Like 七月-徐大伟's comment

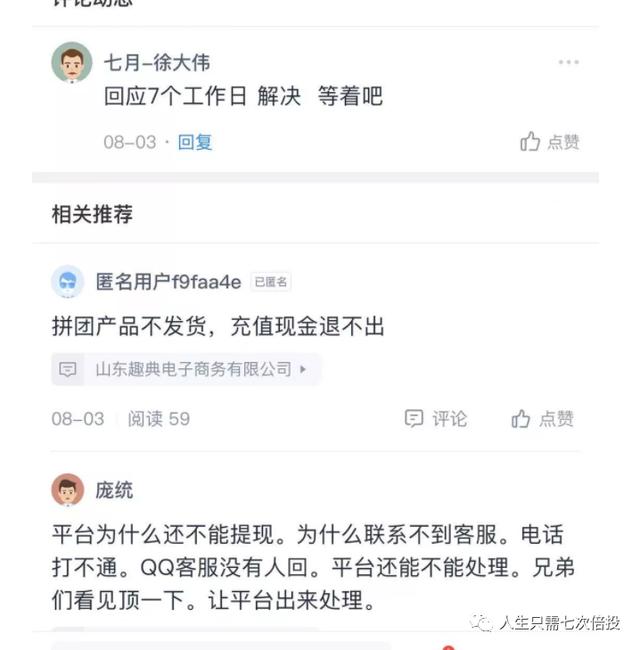pos(549,142)
